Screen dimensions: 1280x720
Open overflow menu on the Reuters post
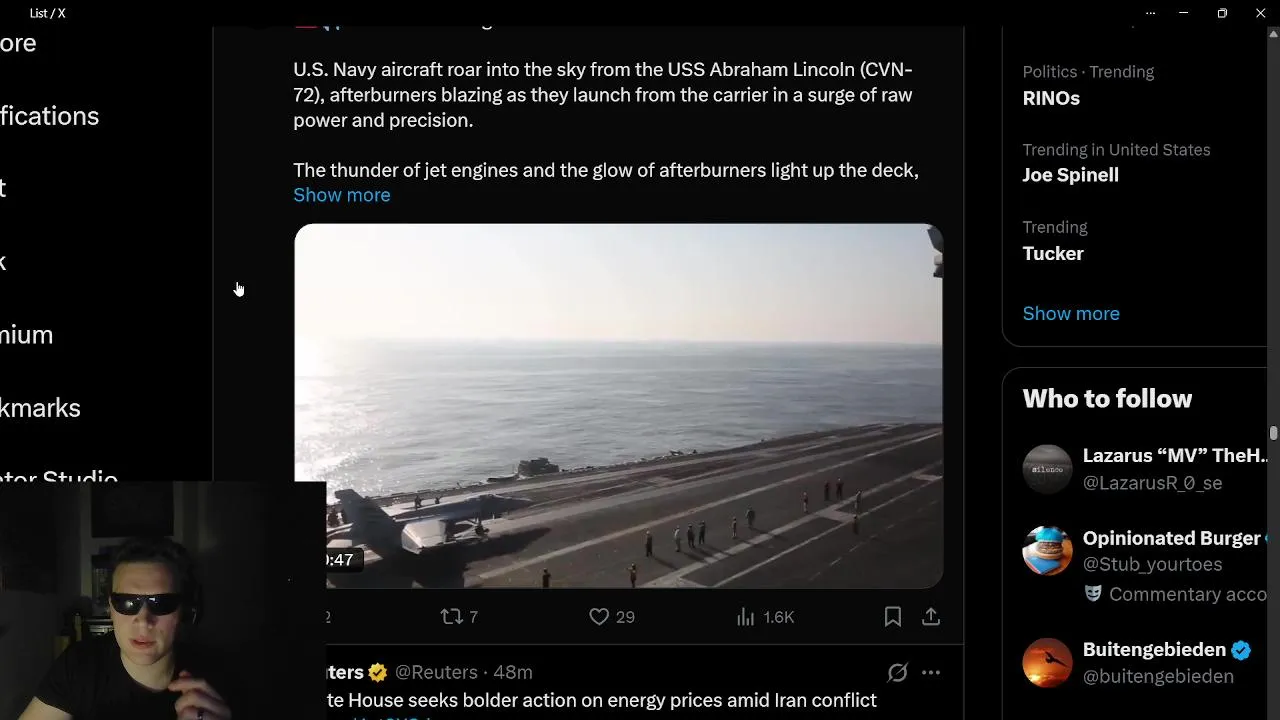click(x=931, y=672)
